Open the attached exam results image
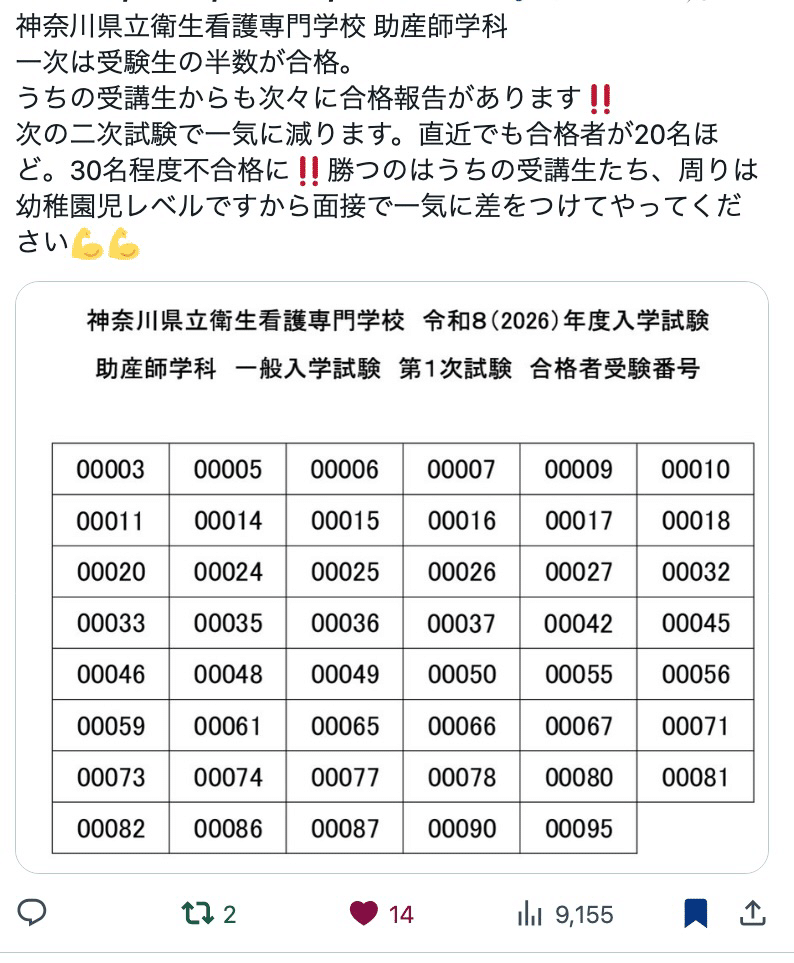 (x=392, y=577)
